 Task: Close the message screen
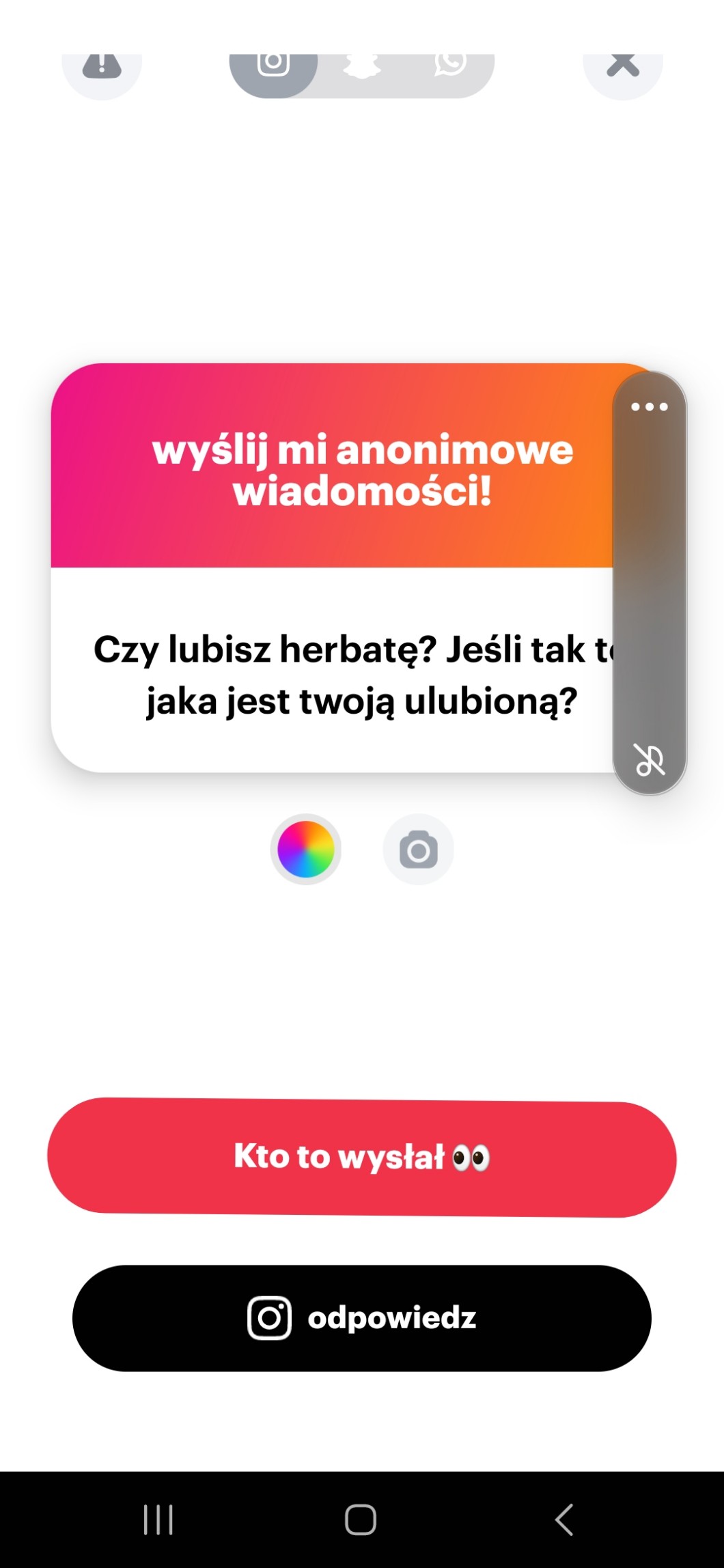pos(622,68)
